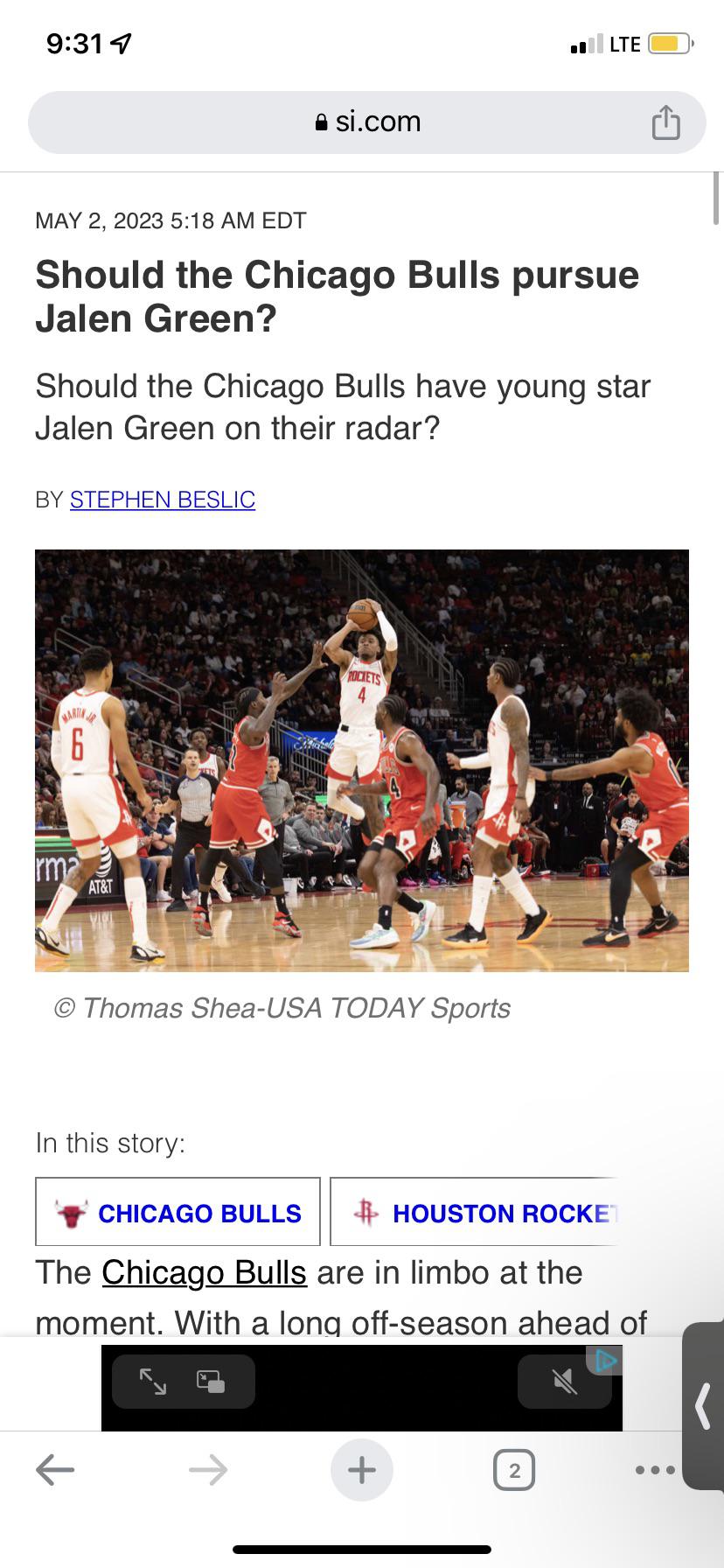Switch the video to picture-in-picture
Screen dimensions: 724x1568
(x=211, y=1382)
